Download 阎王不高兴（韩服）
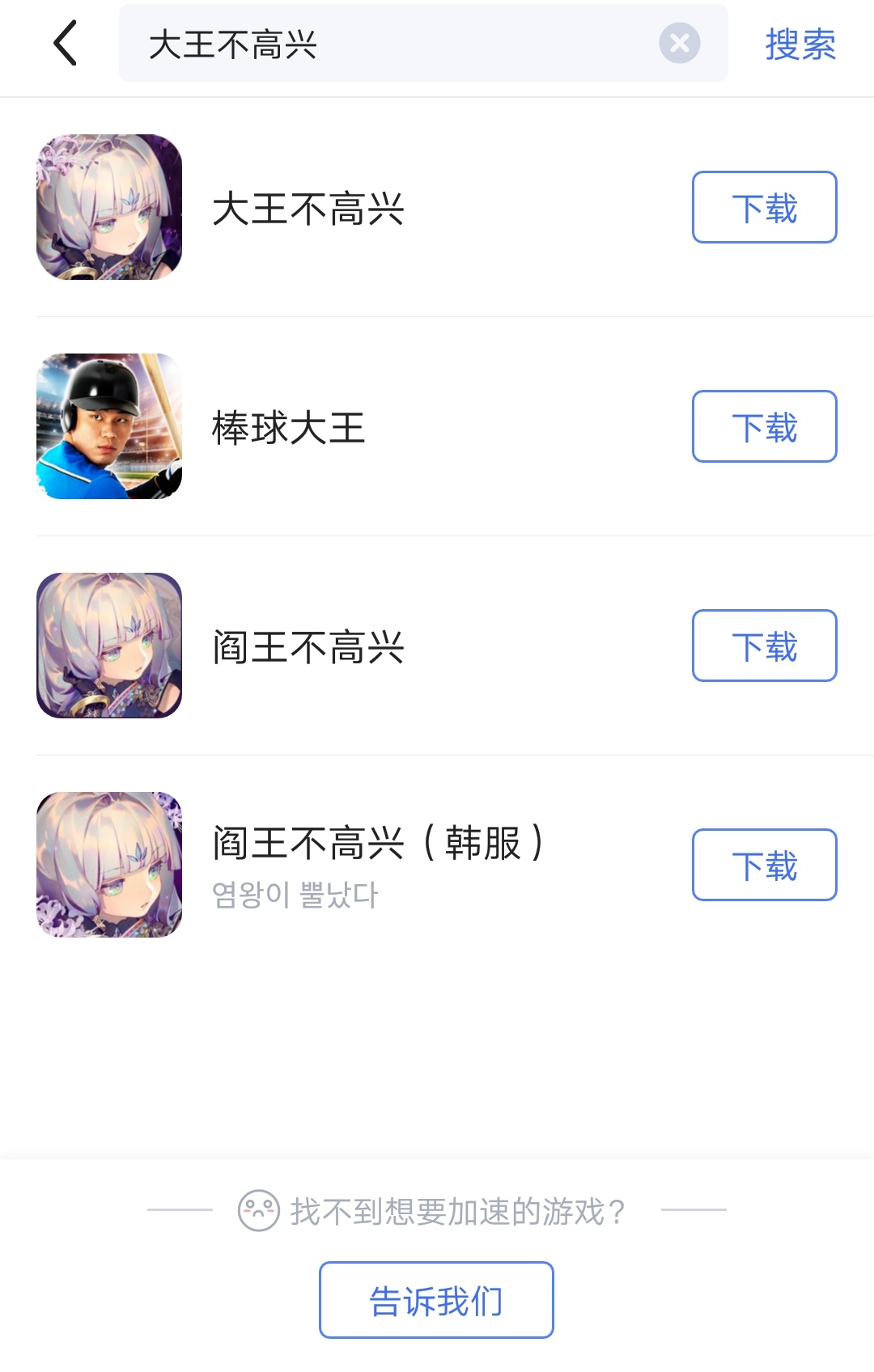Viewport: 874px width, 1372px height. pyautogui.click(x=764, y=865)
